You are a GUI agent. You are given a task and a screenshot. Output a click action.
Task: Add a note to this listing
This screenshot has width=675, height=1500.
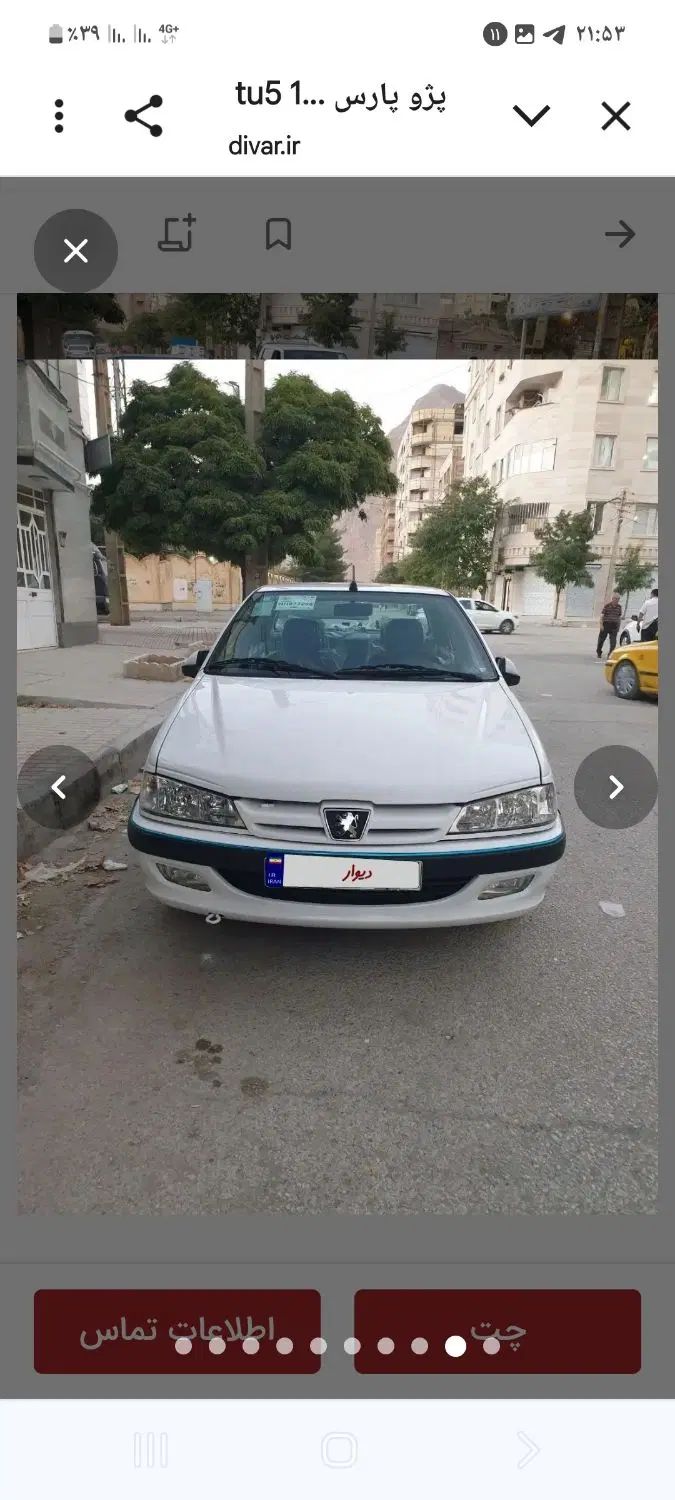(177, 234)
